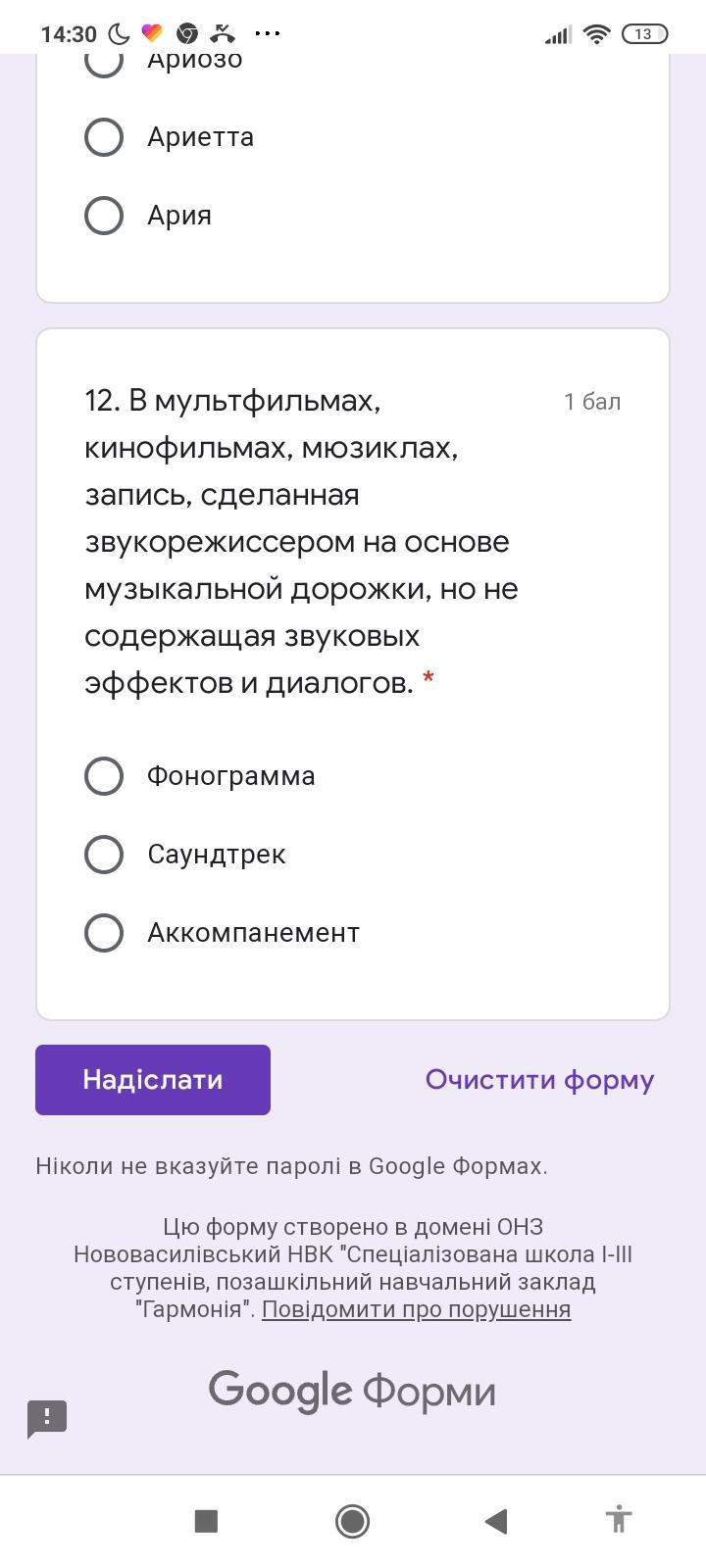Submit the form with Надіслати
Image resolution: width=706 pixels, height=1568 pixels.
click(x=153, y=1080)
